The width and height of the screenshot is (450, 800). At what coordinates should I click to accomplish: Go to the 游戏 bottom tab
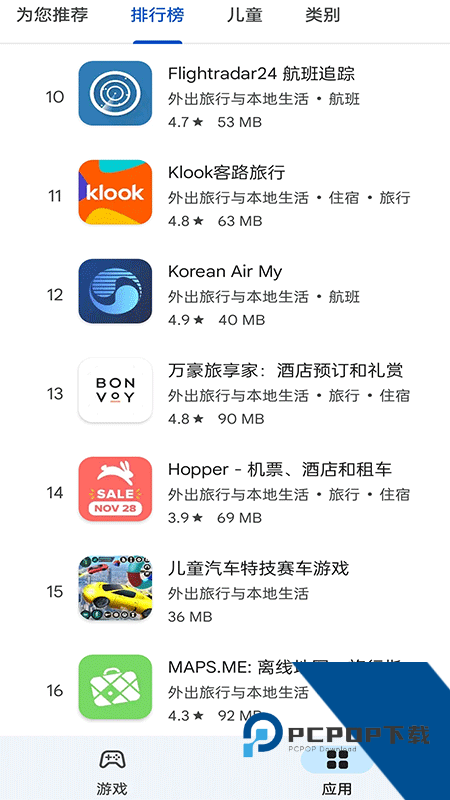[112, 769]
